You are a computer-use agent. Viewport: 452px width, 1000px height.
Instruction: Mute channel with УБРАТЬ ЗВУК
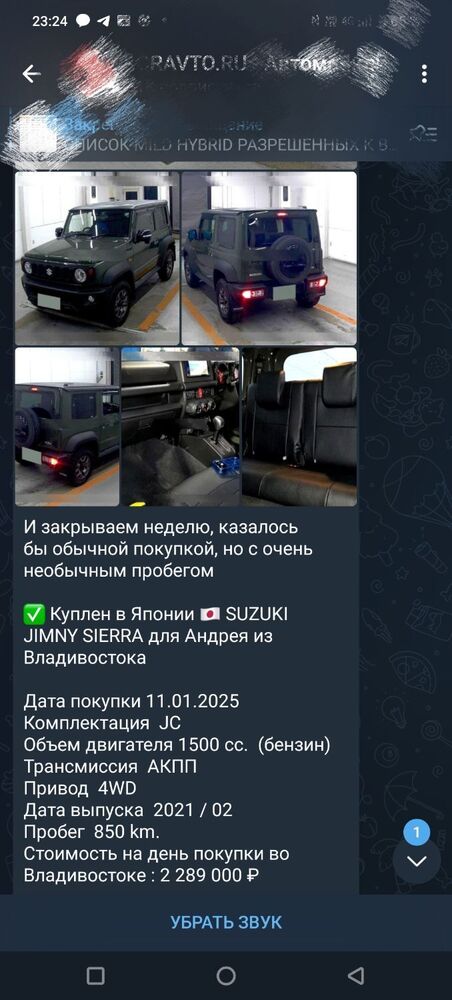(226, 922)
